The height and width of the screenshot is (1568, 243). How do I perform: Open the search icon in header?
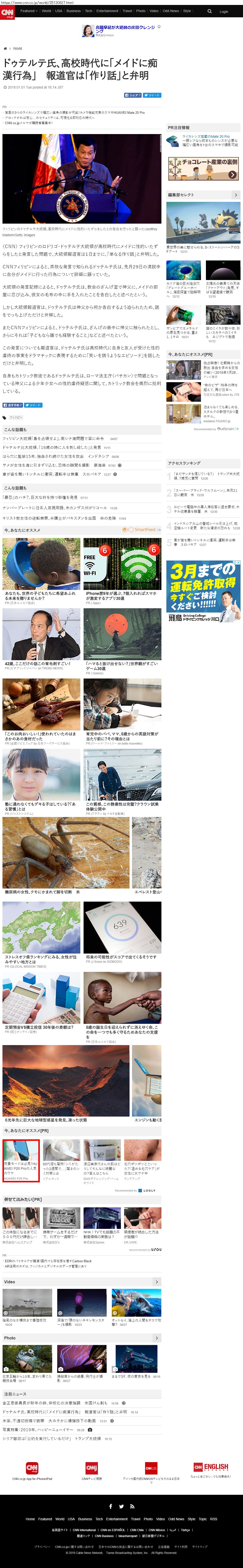click(209, 11)
